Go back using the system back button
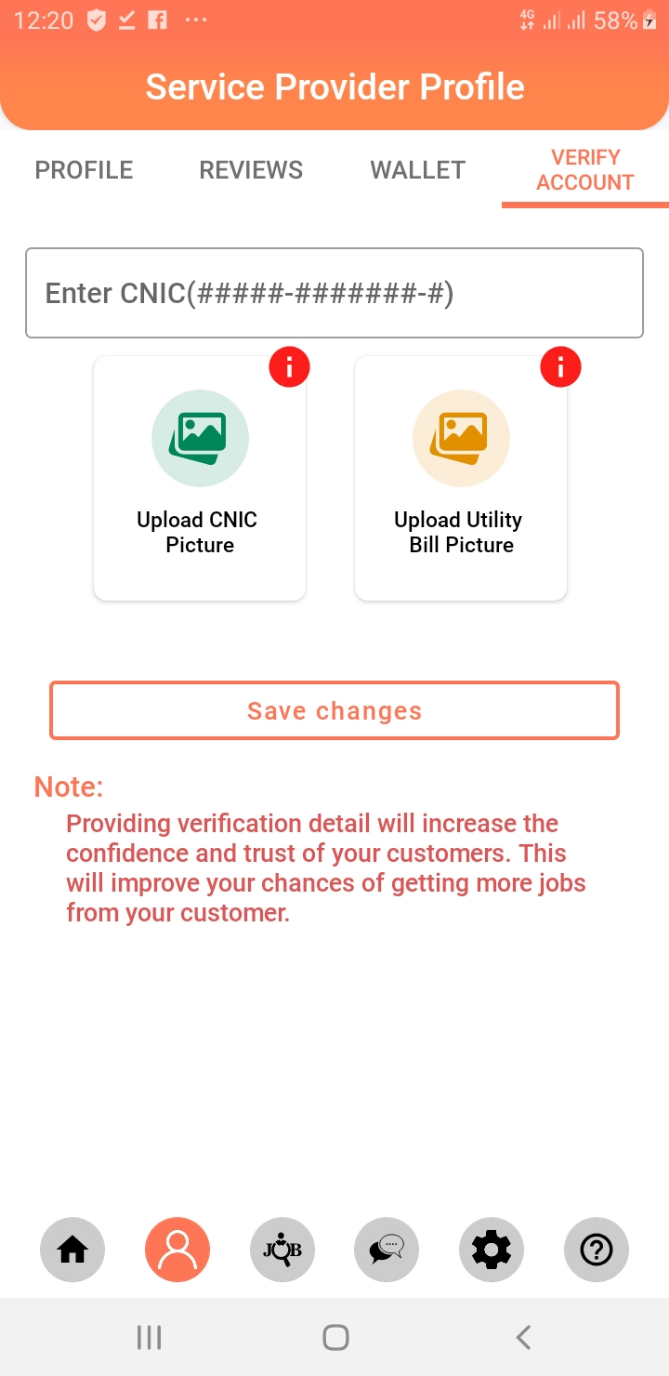This screenshot has width=669, height=1376. (522, 1338)
